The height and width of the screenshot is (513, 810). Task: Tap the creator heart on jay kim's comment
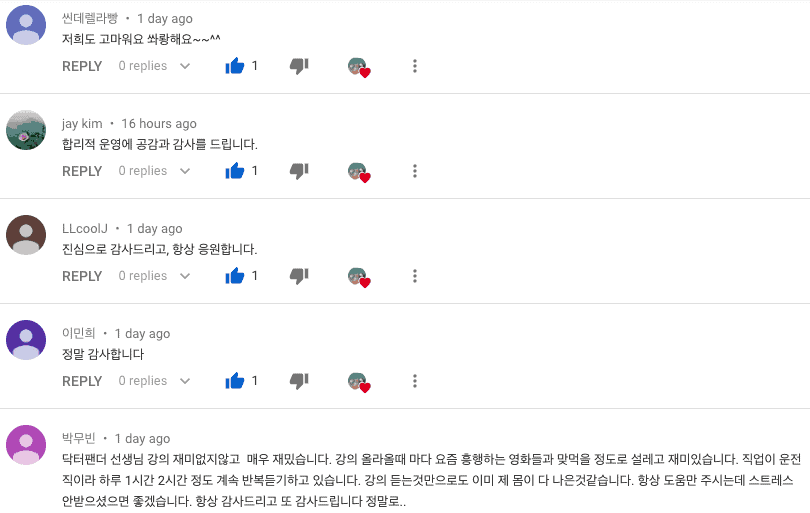pyautogui.click(x=358, y=172)
